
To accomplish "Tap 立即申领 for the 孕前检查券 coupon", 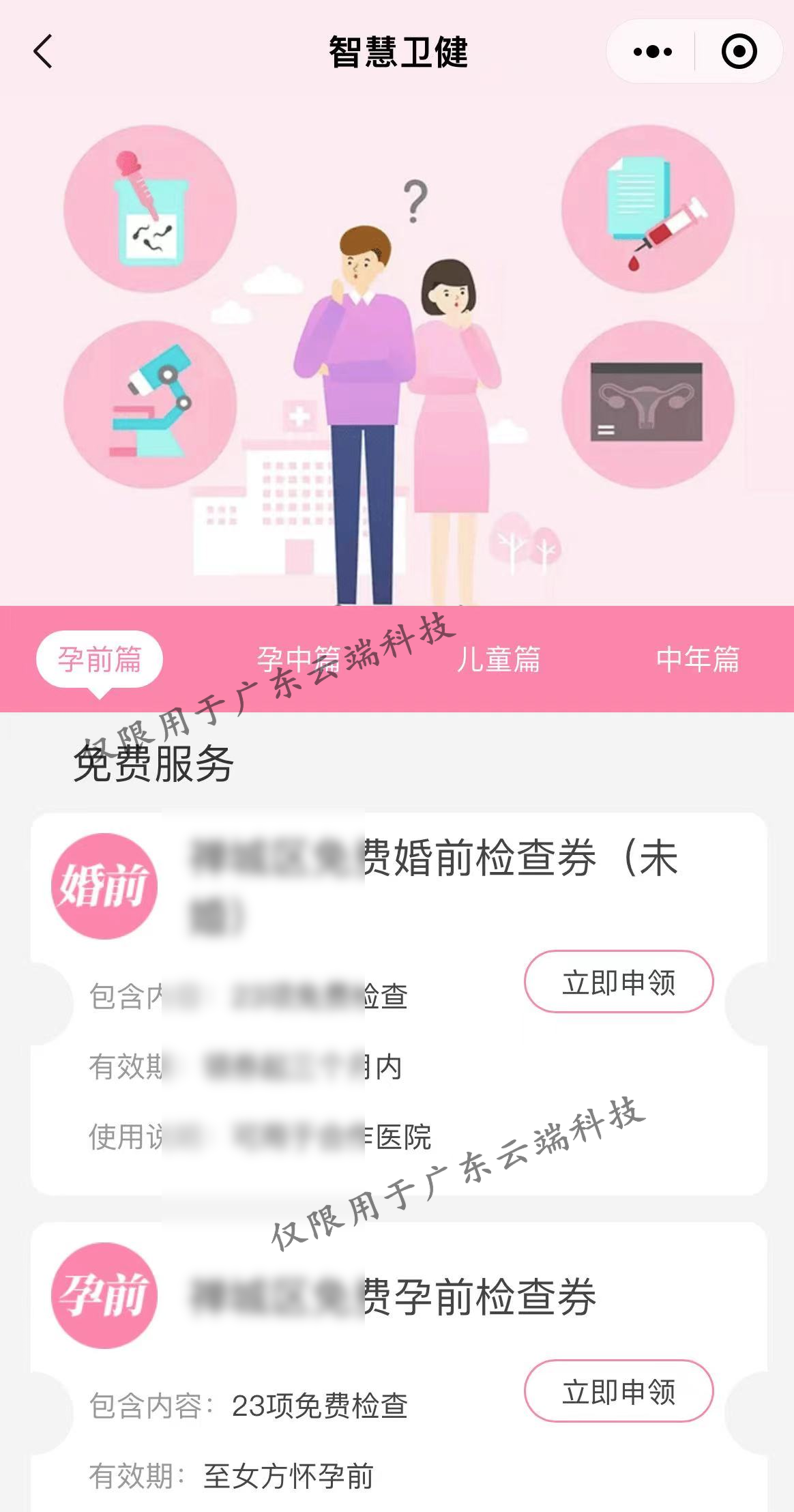I will [618, 1391].
